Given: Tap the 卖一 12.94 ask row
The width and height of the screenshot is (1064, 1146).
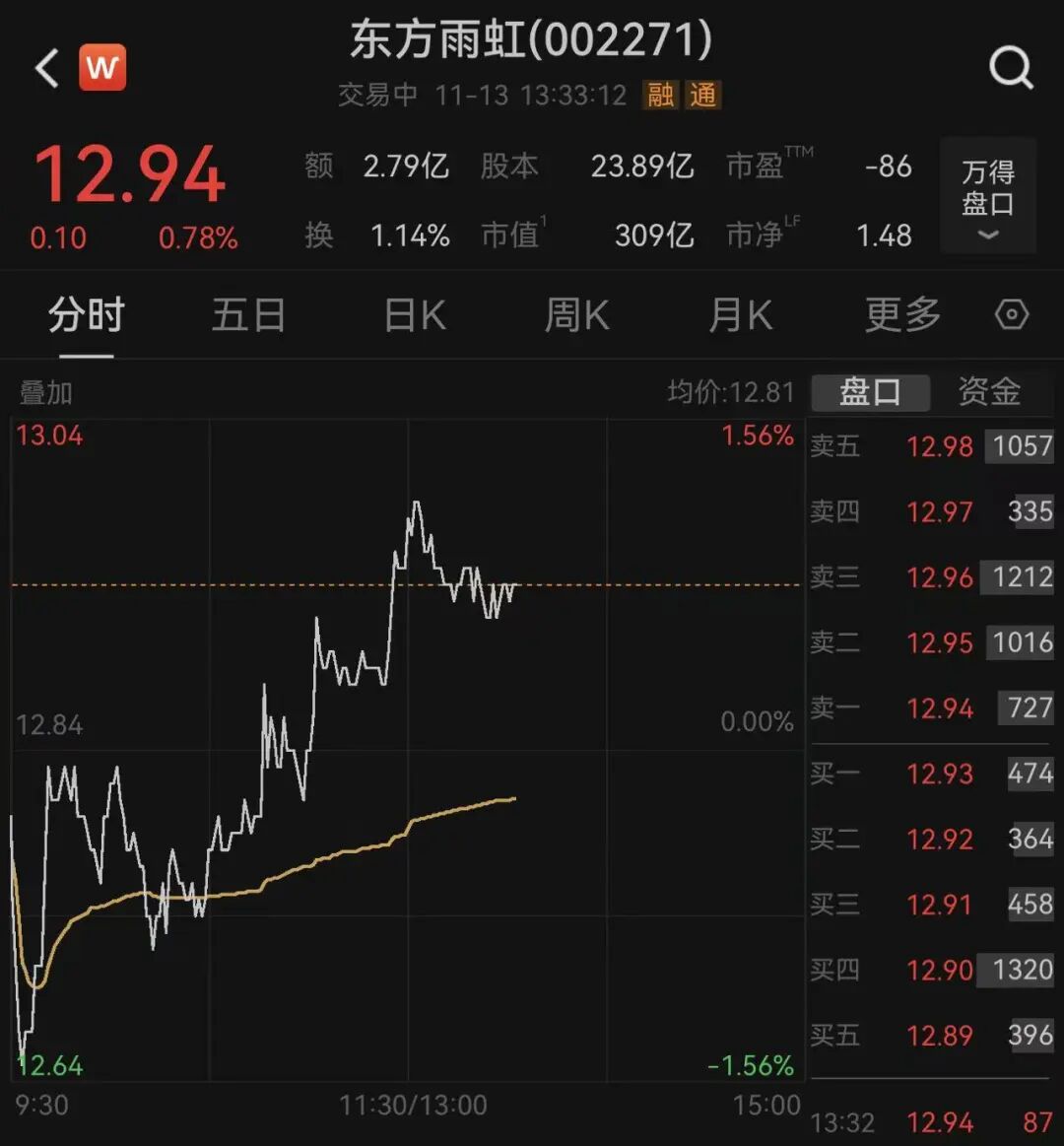Looking at the screenshot, I should tap(930, 708).
